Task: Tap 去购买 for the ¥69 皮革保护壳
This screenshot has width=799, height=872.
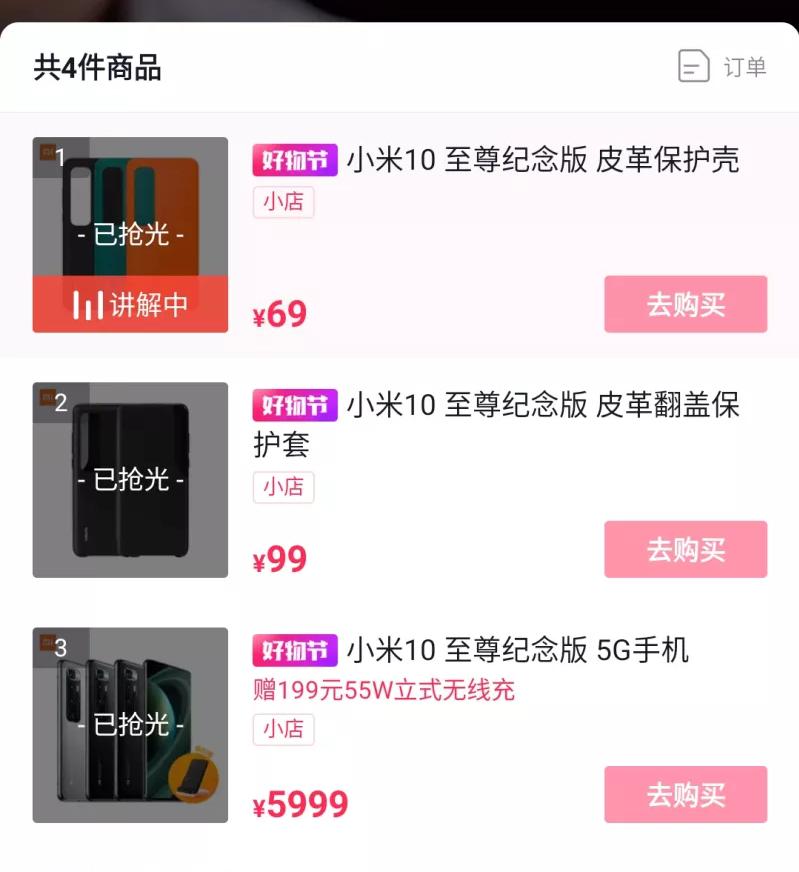Action: (685, 304)
